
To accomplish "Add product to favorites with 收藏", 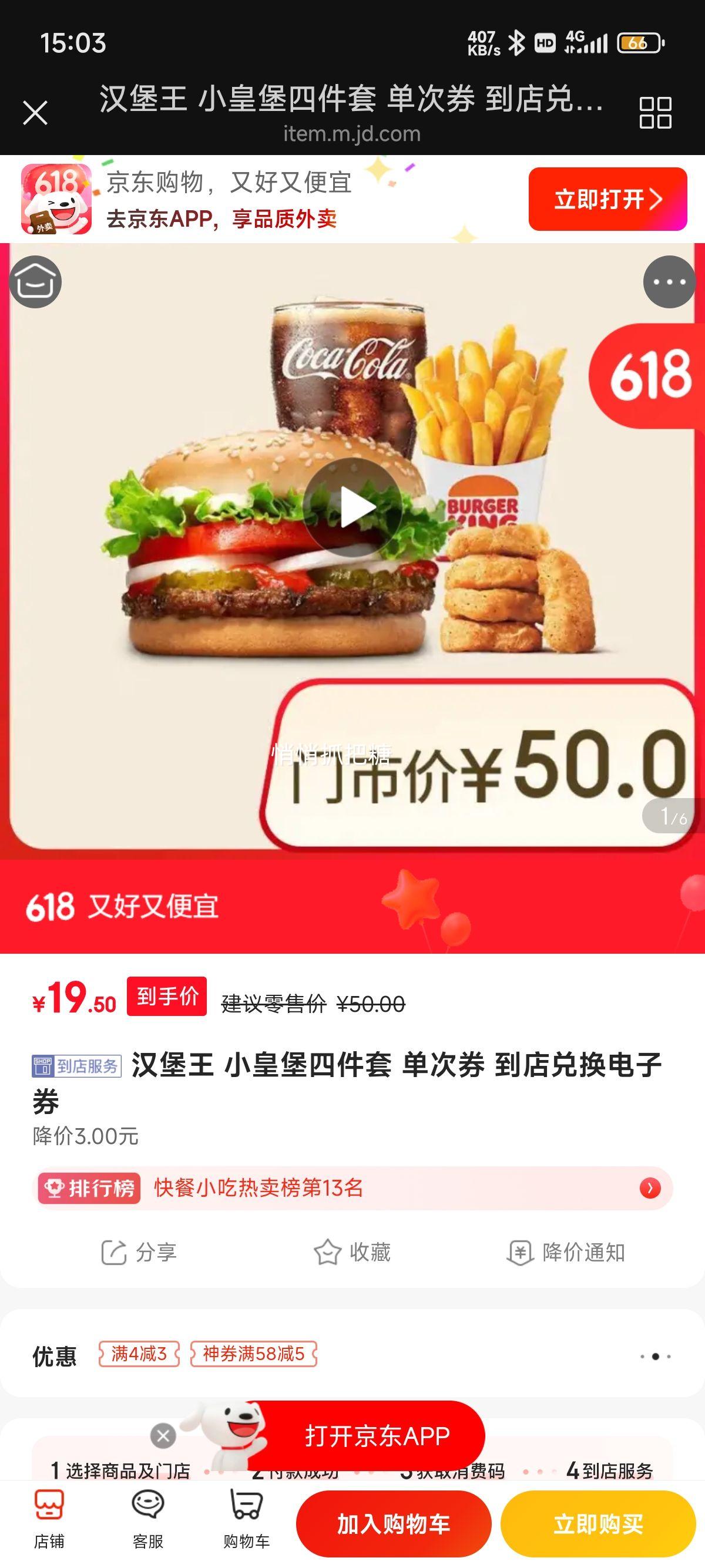I will point(352,1253).
